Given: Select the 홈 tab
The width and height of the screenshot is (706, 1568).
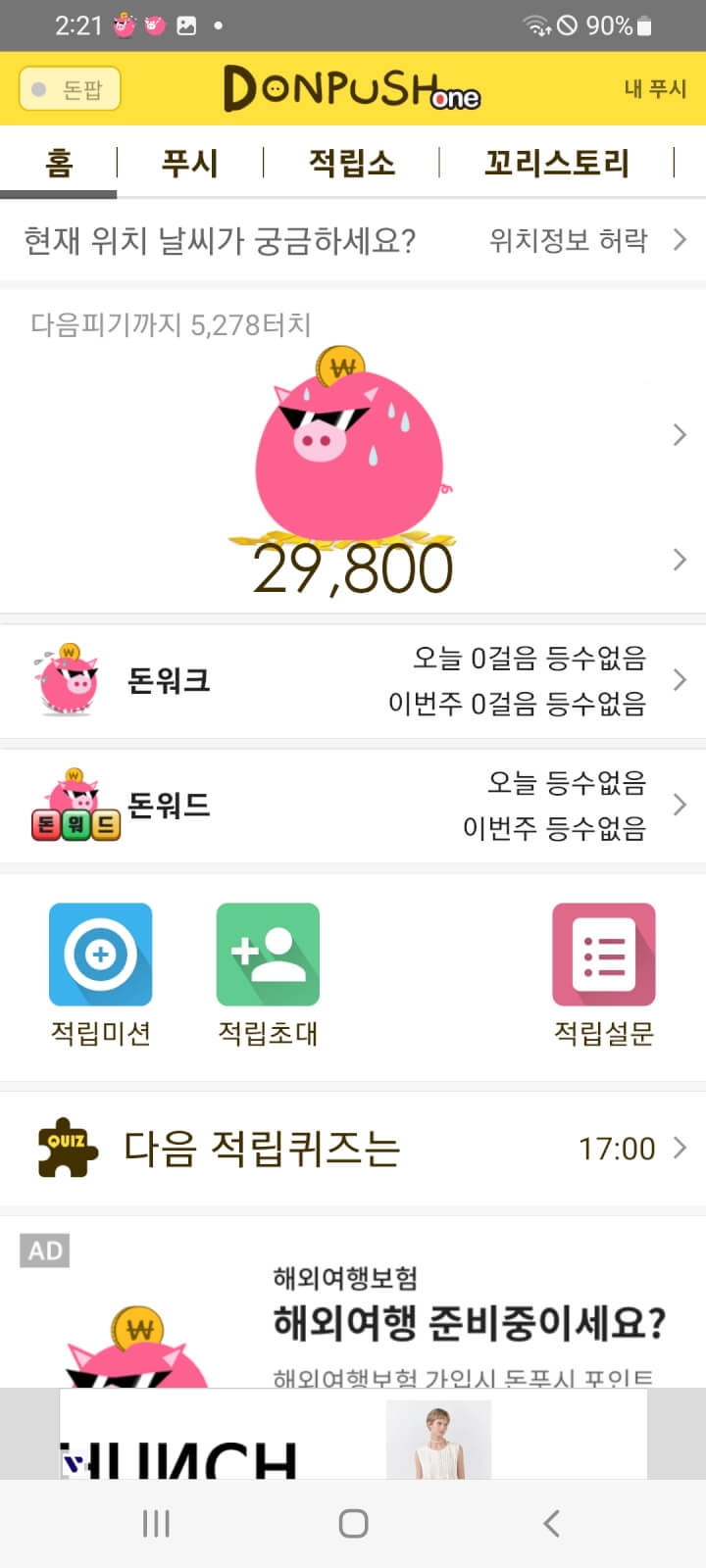Looking at the screenshot, I should (x=59, y=163).
